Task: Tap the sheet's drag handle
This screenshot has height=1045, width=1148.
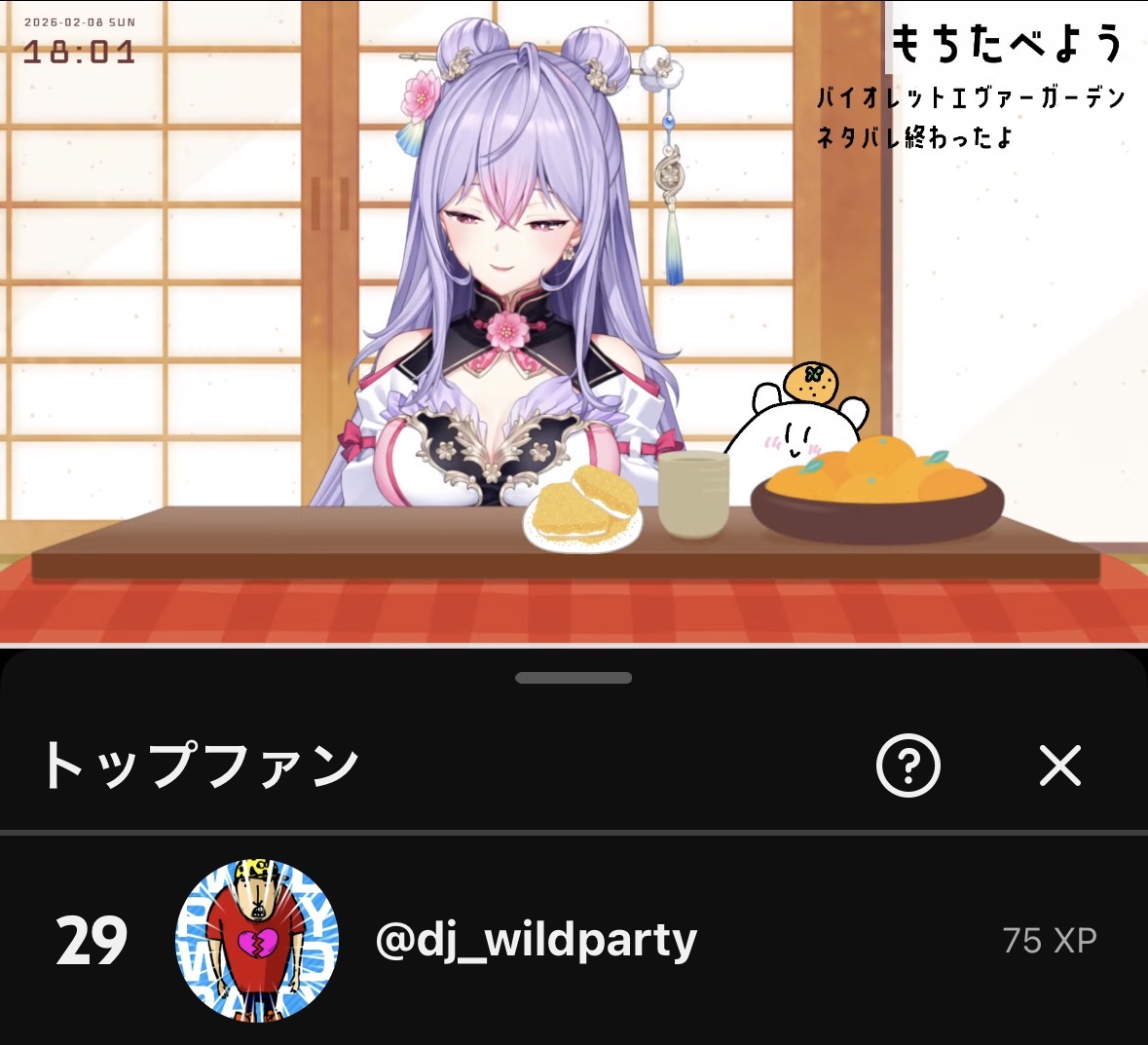Action: (x=574, y=678)
